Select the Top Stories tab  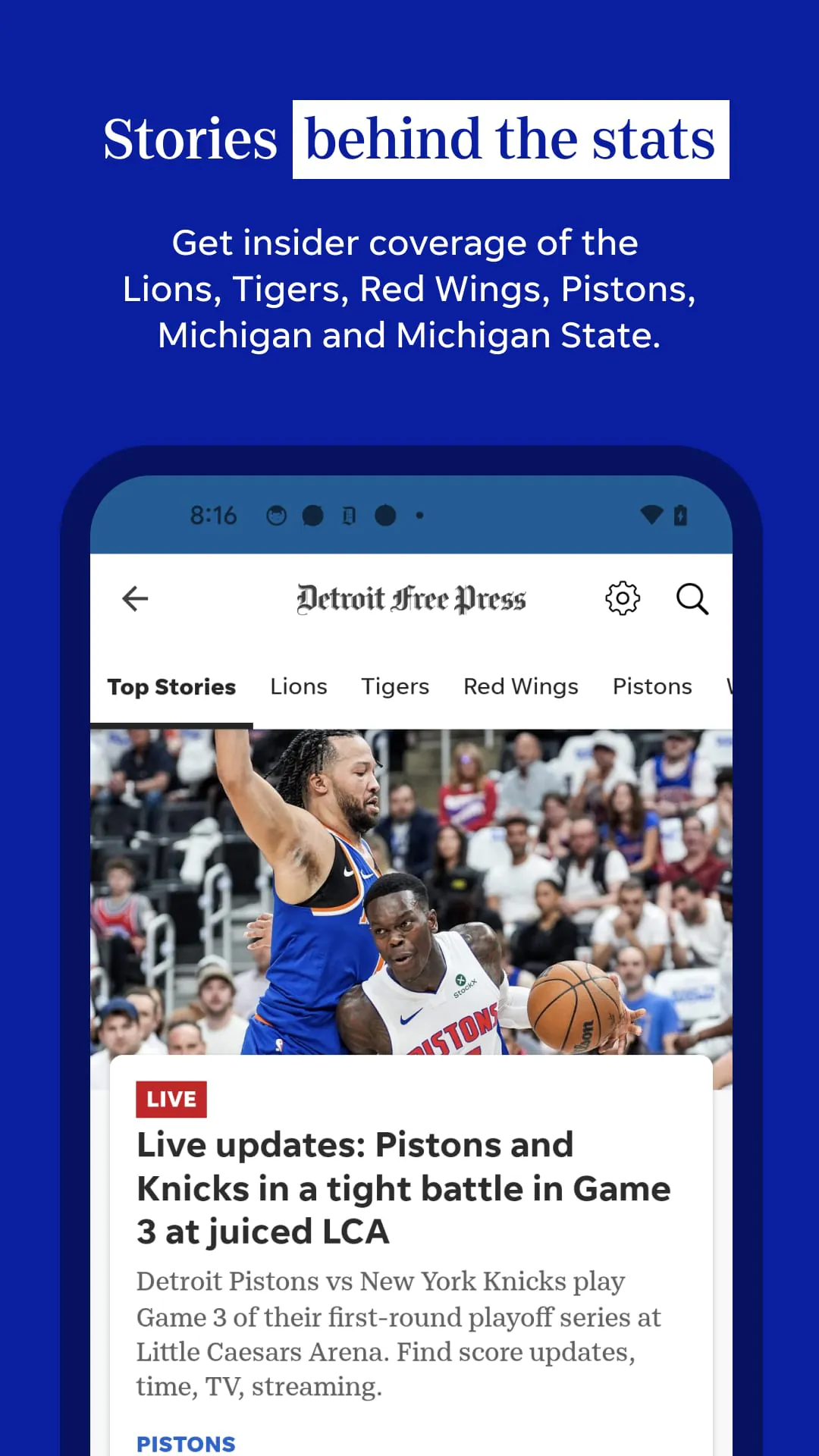171,686
